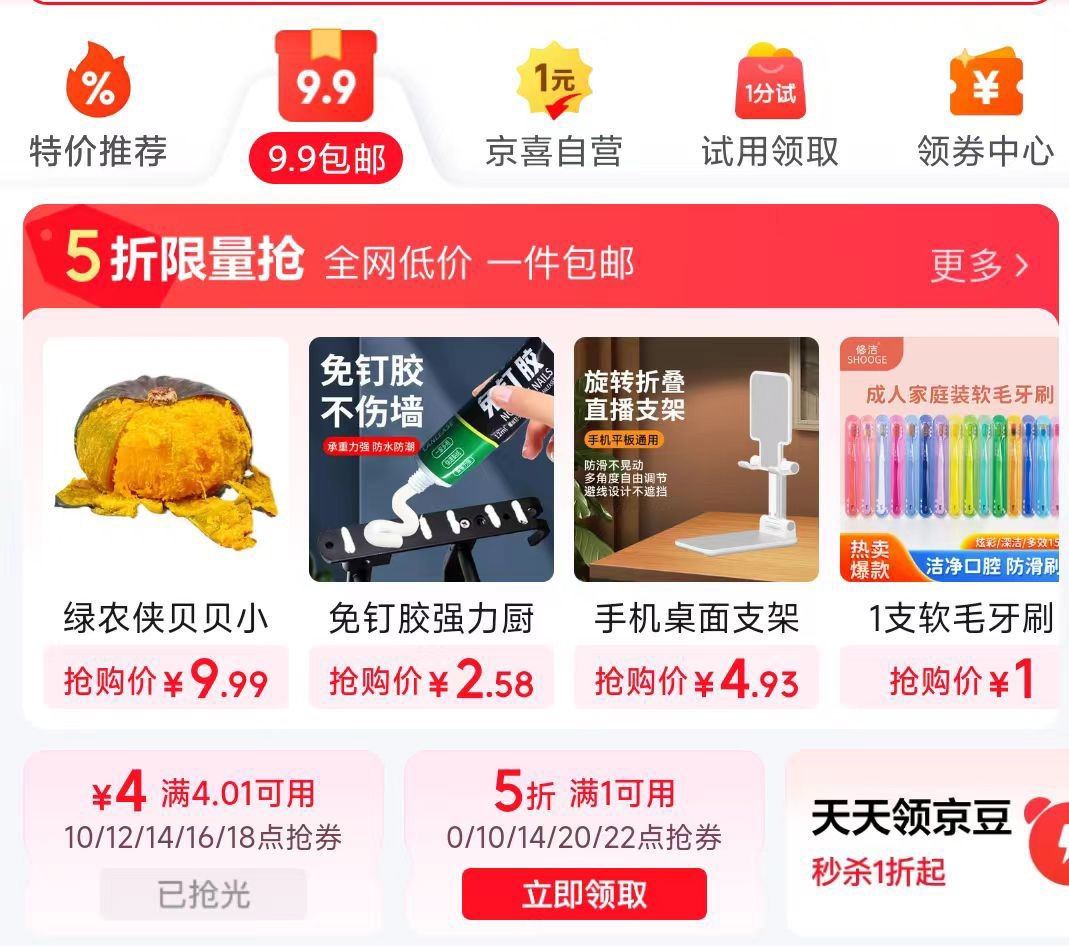Select the 9.9包邮 tab
The width and height of the screenshot is (1069, 946).
coord(326,107)
